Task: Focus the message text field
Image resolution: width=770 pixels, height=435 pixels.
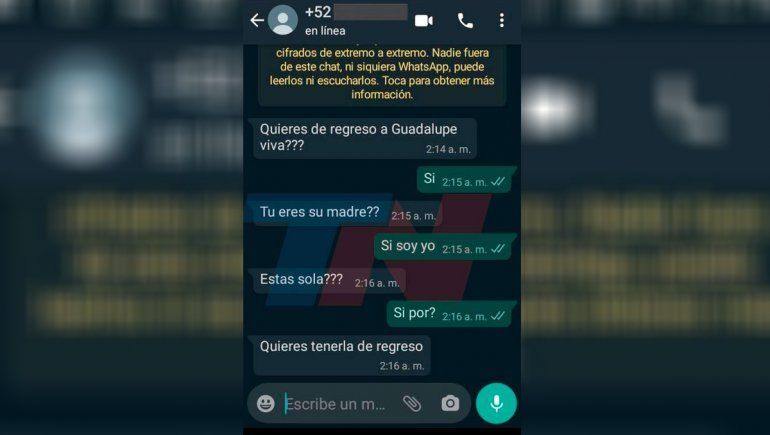Action: (x=336, y=404)
